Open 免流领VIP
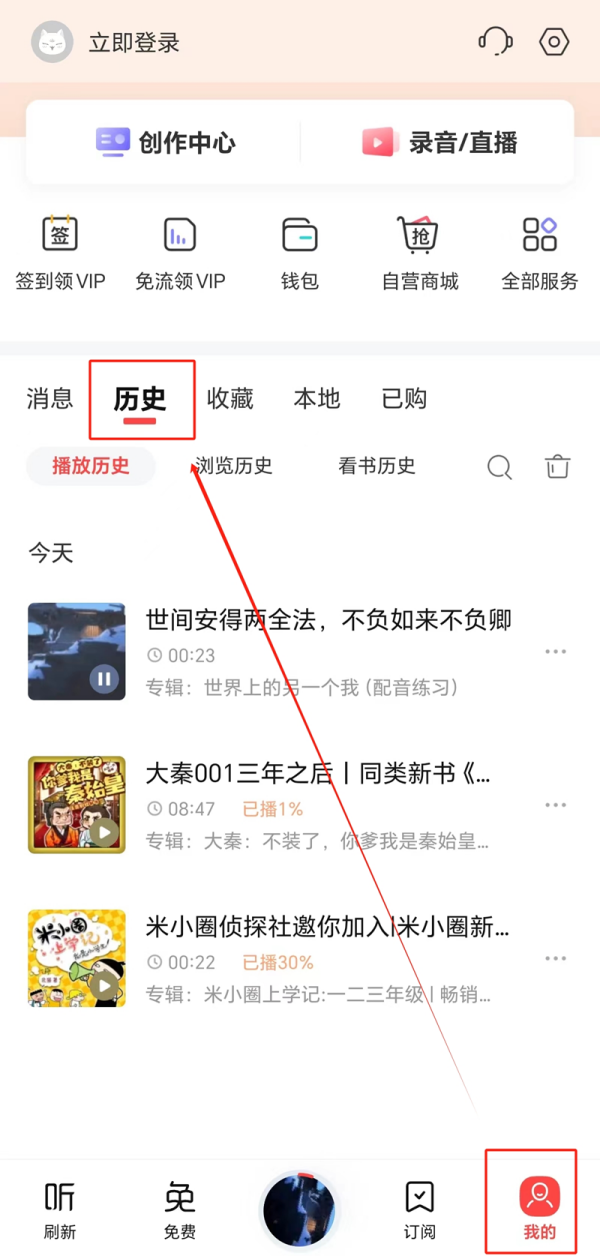The image size is (600, 1256). (x=180, y=252)
